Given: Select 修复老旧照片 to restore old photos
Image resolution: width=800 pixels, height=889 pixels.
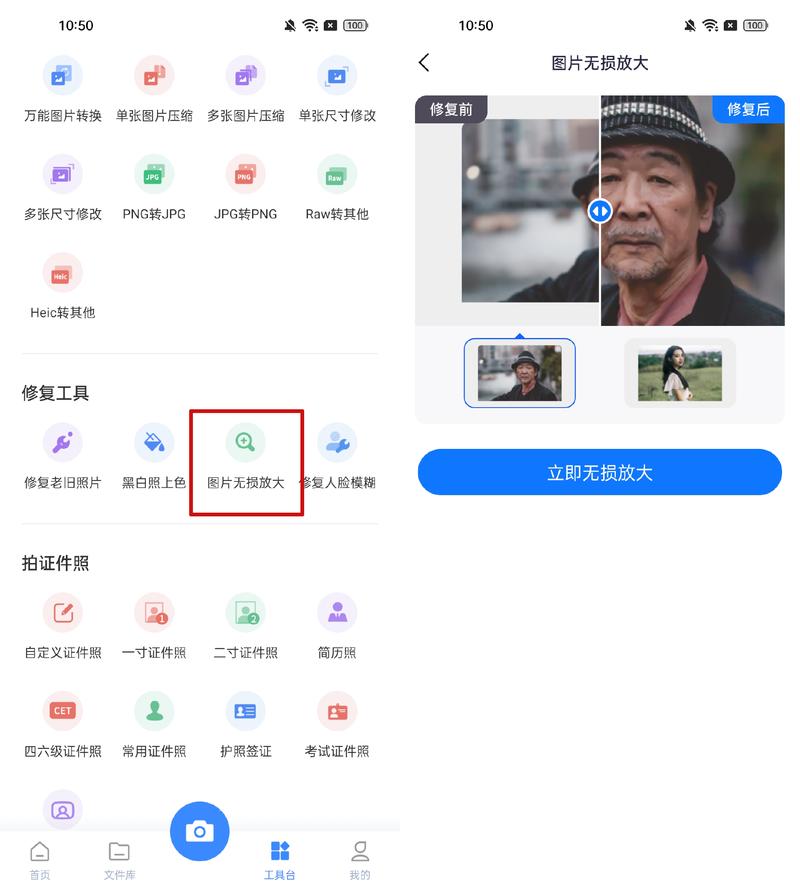Looking at the screenshot, I should click(x=62, y=458).
